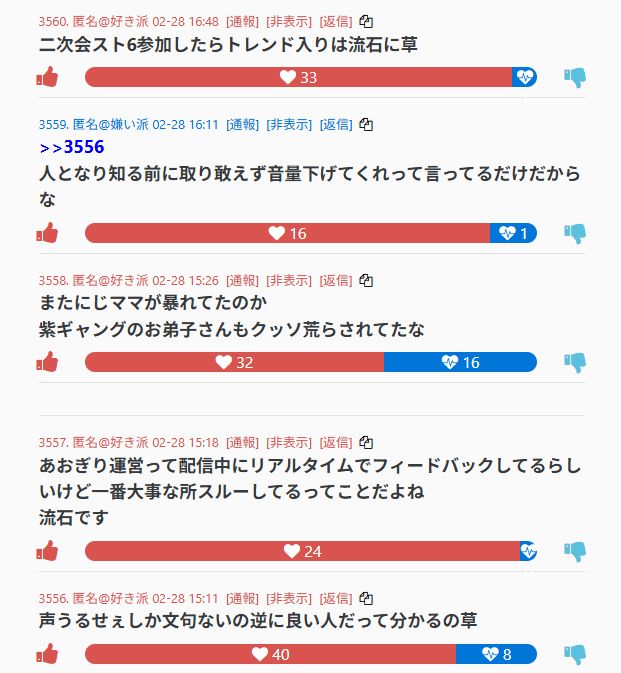621x673 pixels.
Task: Reply to comment 3556 via 返信
Action: pyautogui.click(x=336, y=598)
